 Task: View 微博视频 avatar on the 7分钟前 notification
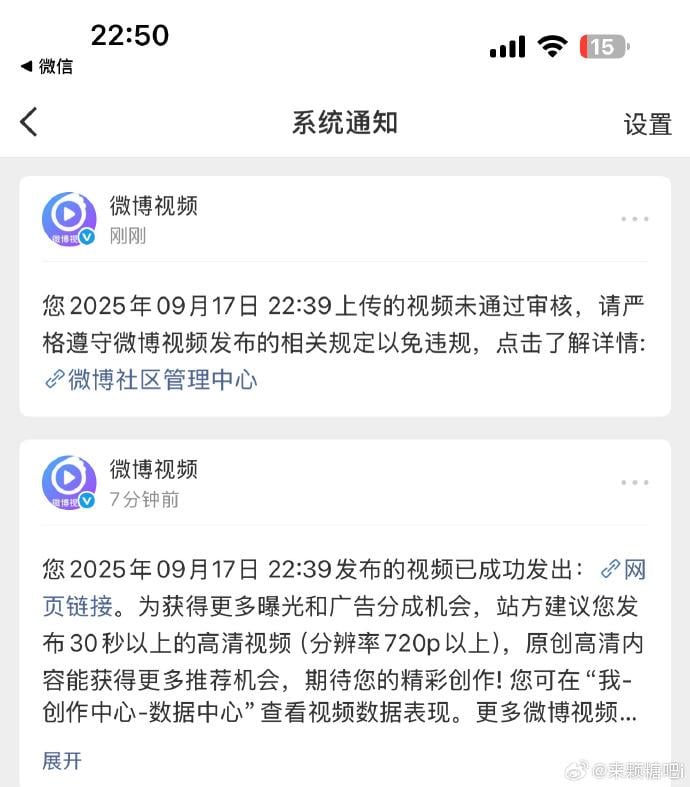tap(69, 482)
